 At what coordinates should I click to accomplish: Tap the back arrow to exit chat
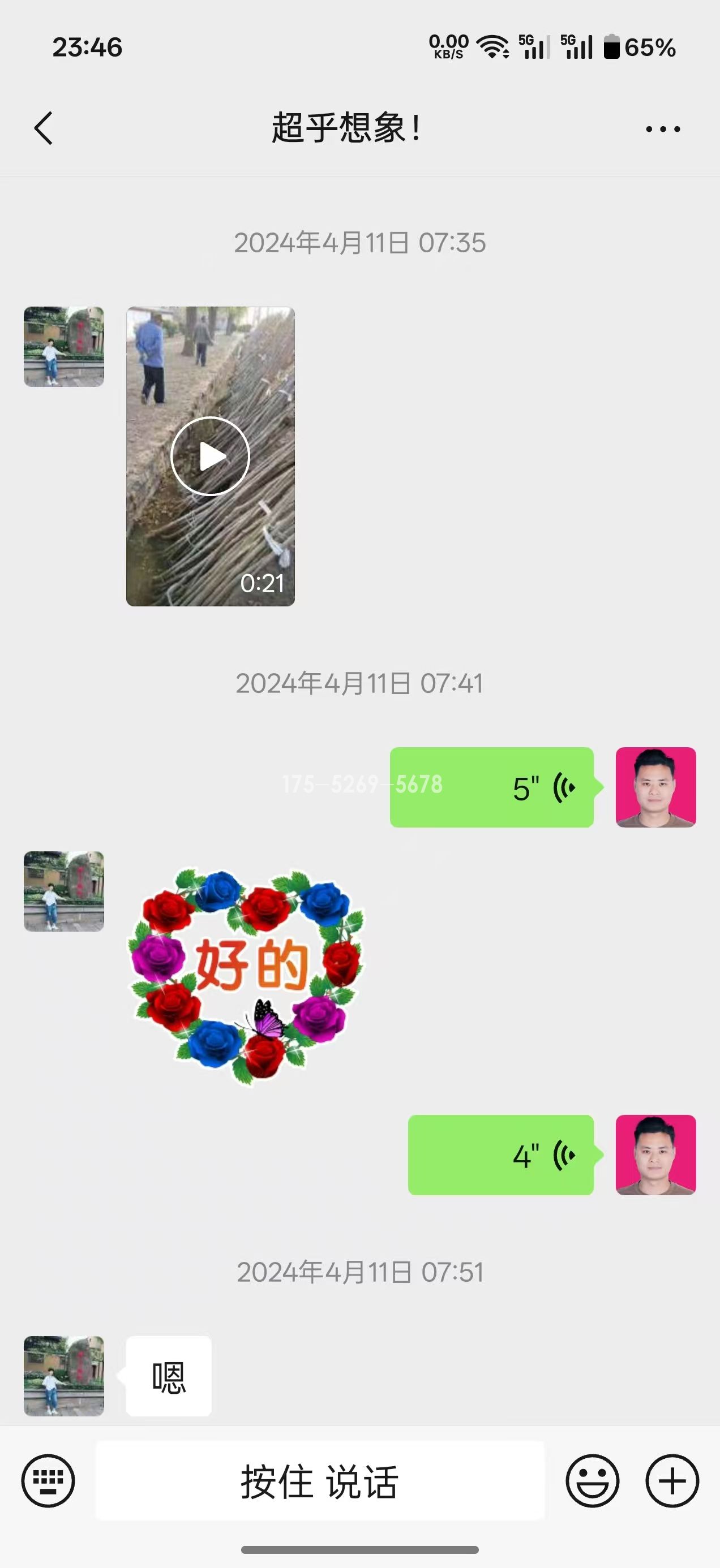(x=44, y=128)
